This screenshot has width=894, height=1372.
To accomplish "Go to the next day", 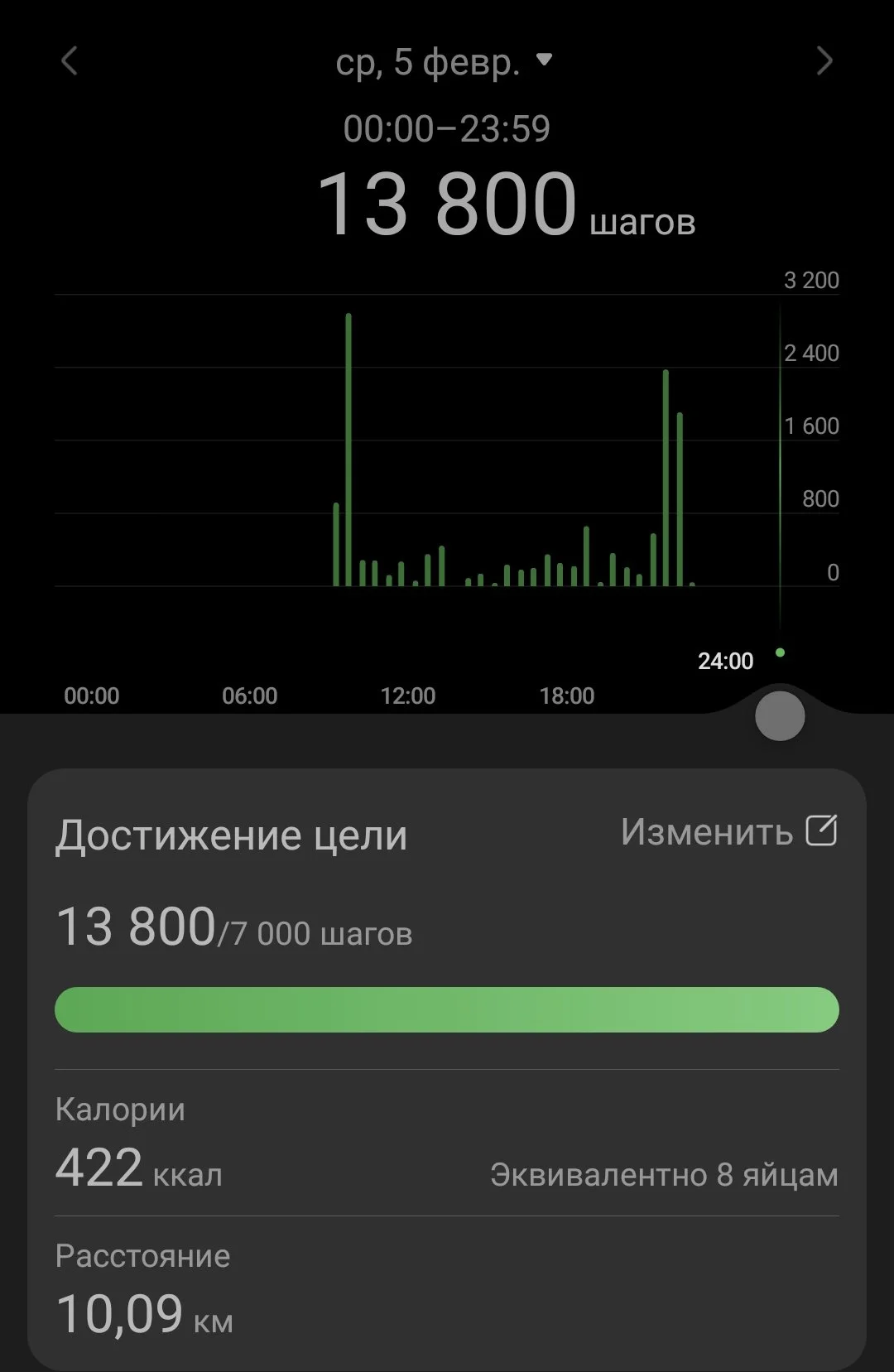I will [x=824, y=61].
